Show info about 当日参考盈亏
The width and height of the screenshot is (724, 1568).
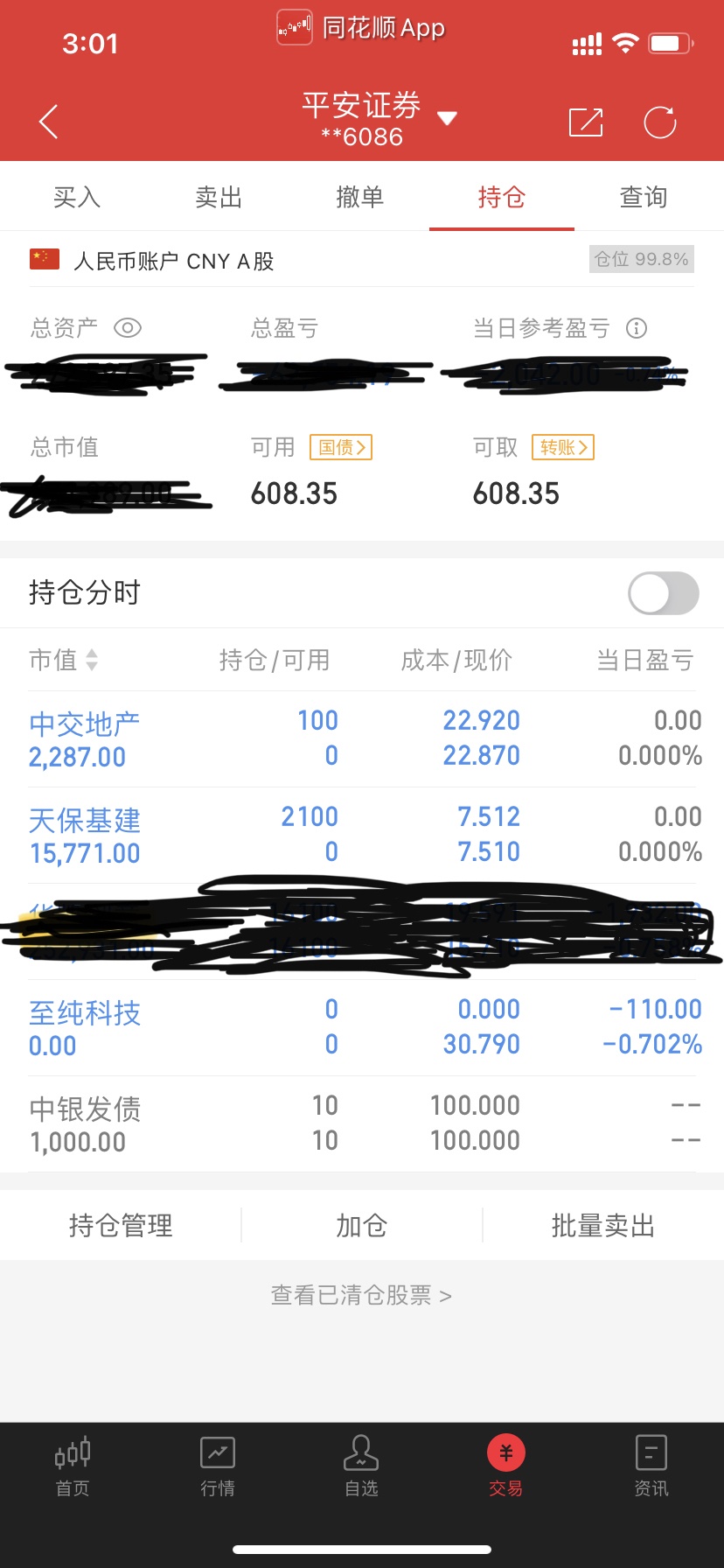[637, 328]
